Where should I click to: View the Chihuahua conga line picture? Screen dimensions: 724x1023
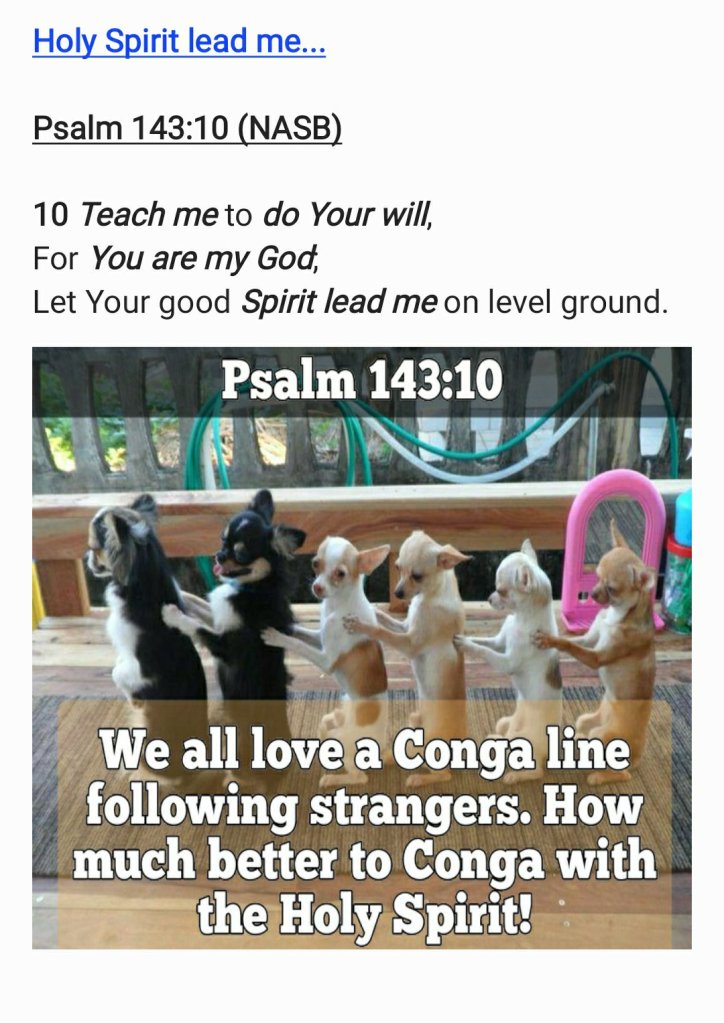(361, 647)
